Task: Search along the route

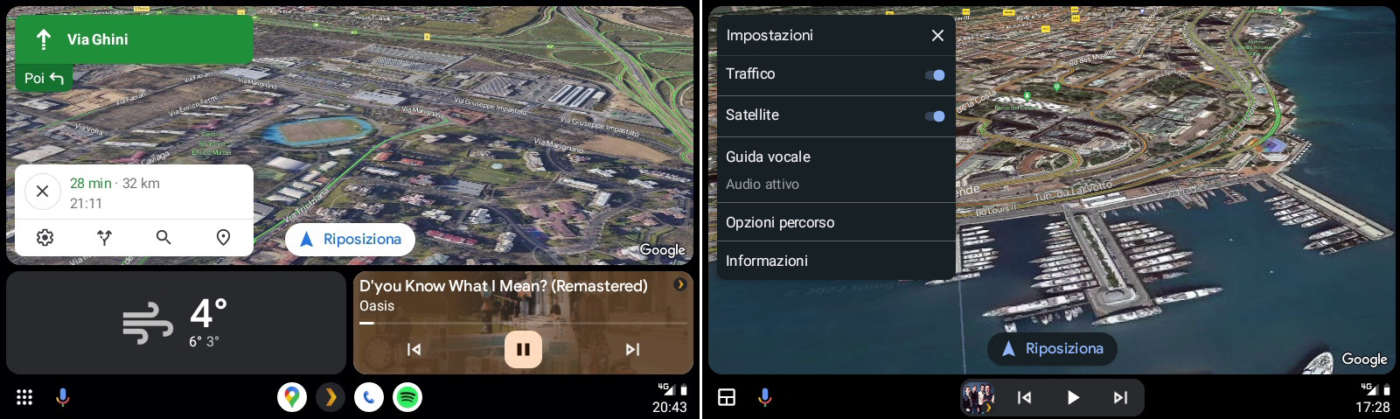Action: point(163,237)
